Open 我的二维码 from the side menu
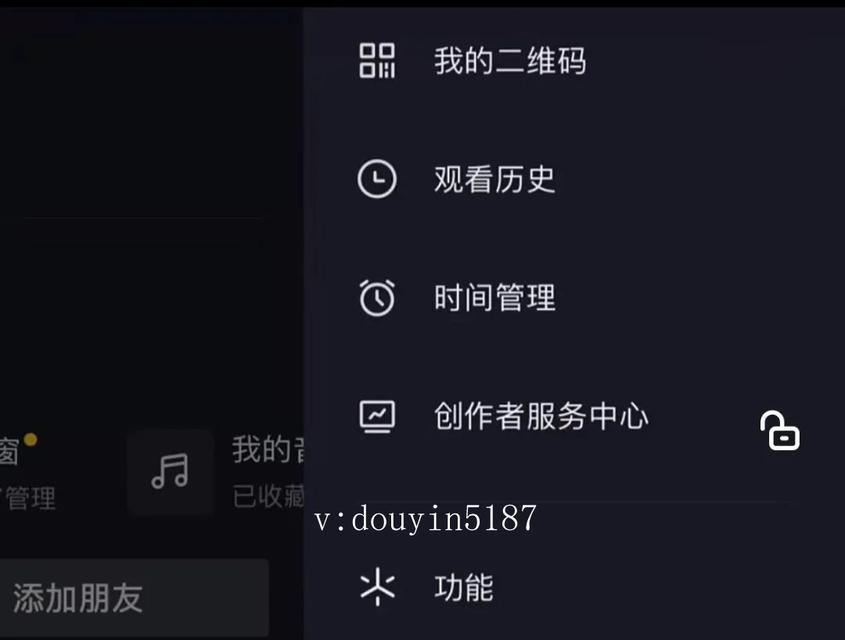Screen dimensions: 845x640 (509, 61)
